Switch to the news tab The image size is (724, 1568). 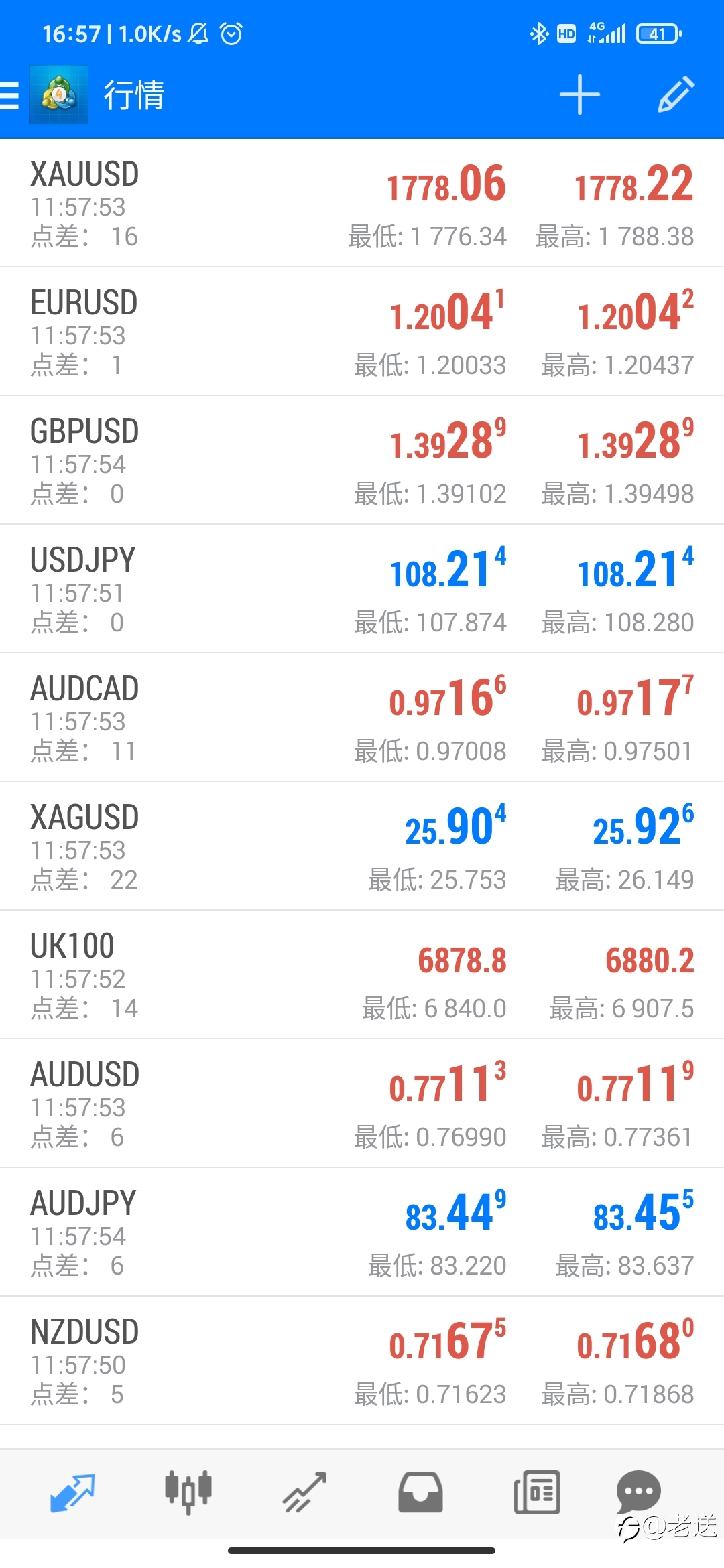536,1492
